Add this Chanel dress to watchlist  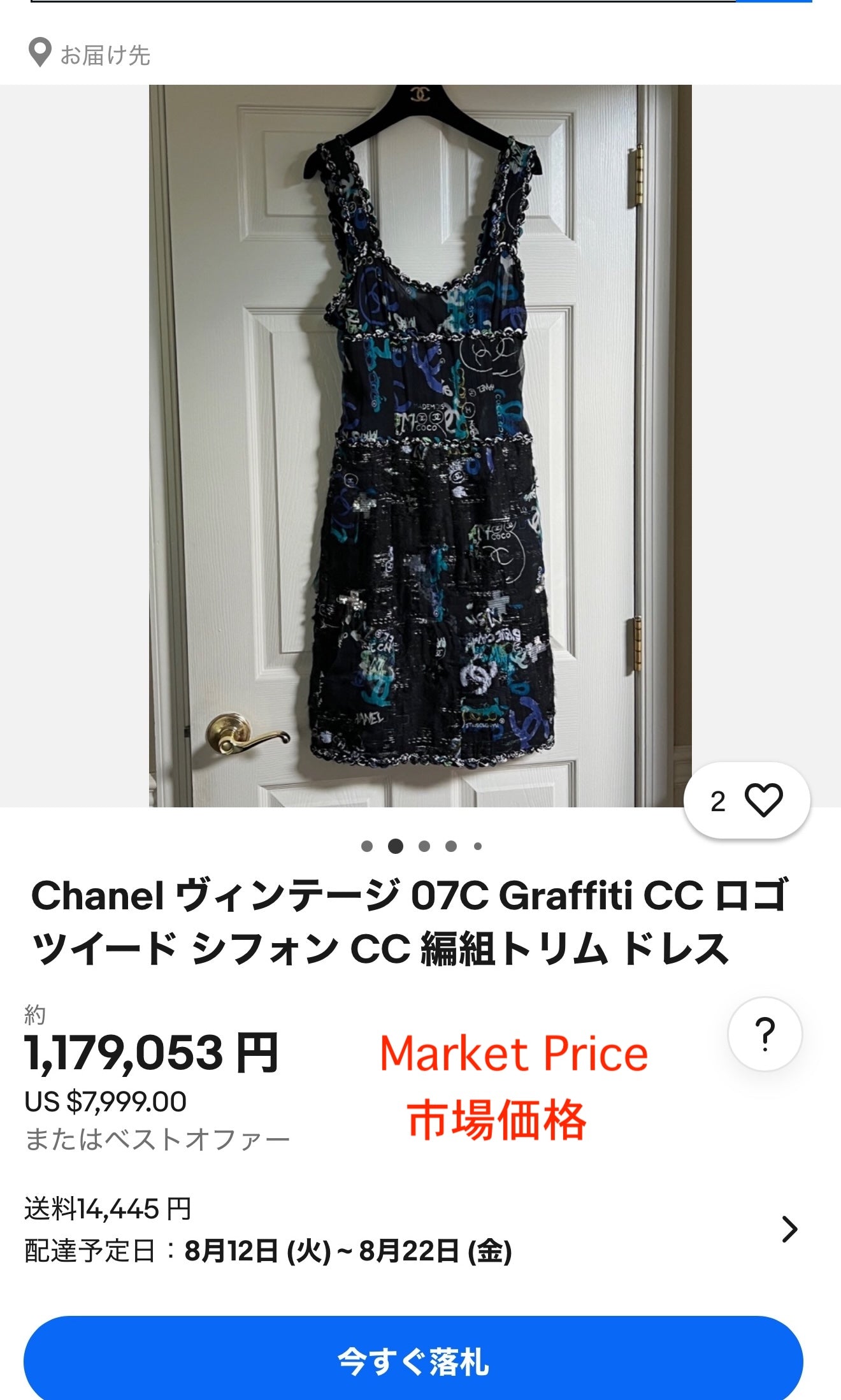pyautogui.click(x=746, y=800)
